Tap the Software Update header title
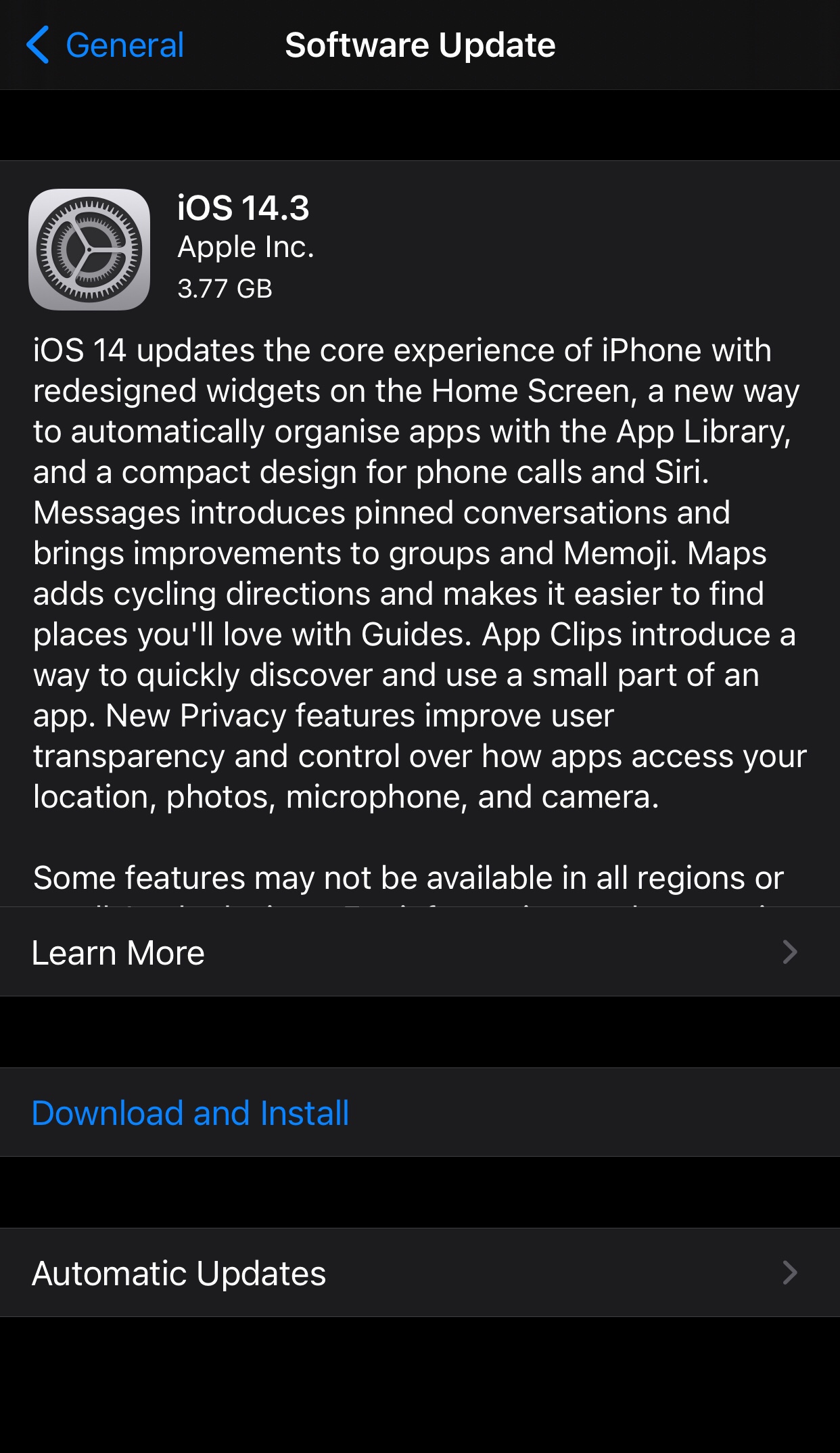Image resolution: width=840 pixels, height=1453 pixels. point(419,45)
